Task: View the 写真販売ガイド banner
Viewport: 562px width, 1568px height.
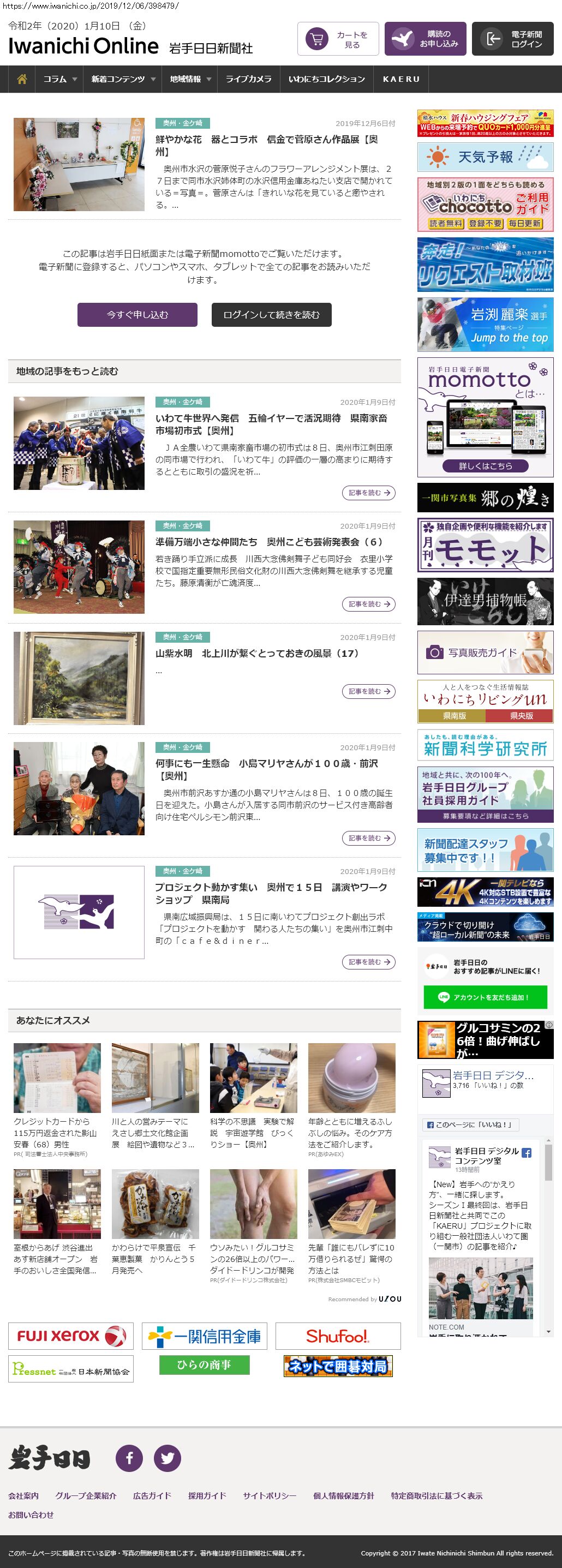Action: (x=485, y=653)
